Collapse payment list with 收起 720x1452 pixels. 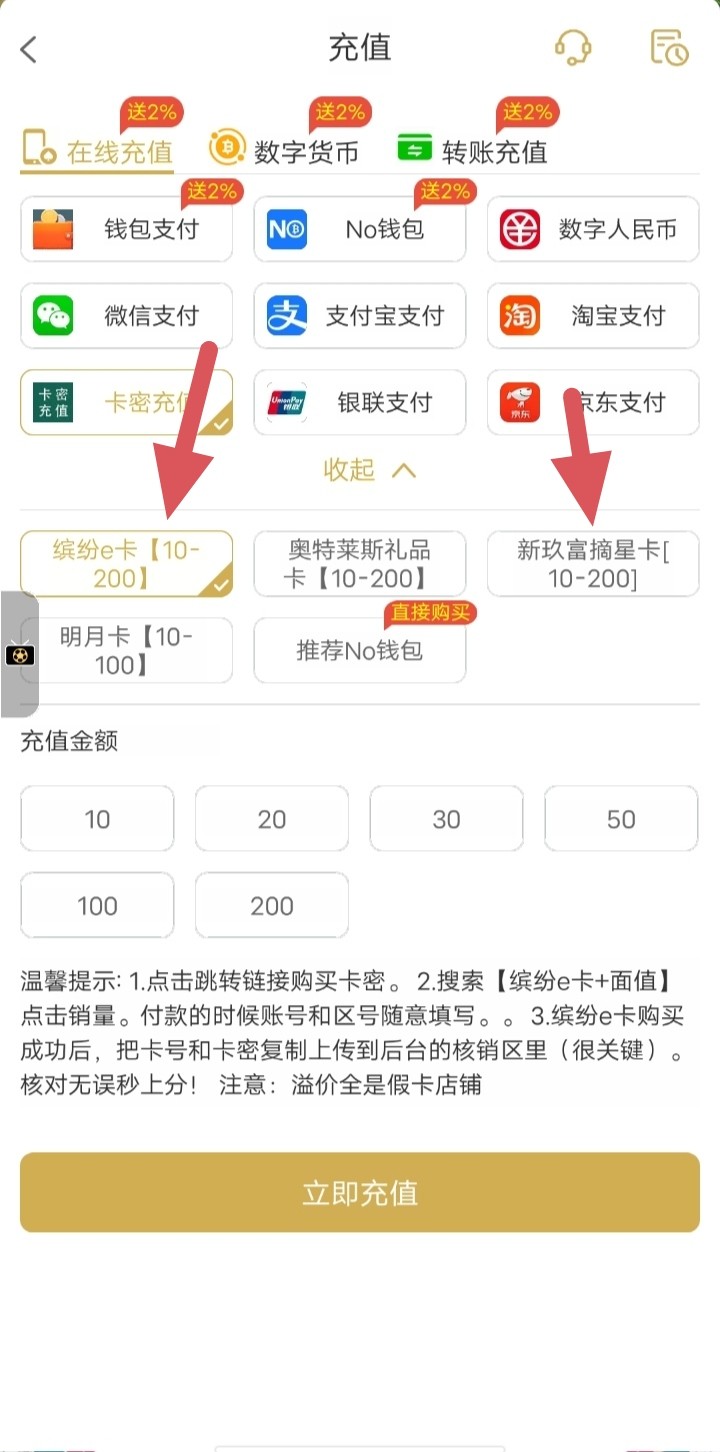369,470
